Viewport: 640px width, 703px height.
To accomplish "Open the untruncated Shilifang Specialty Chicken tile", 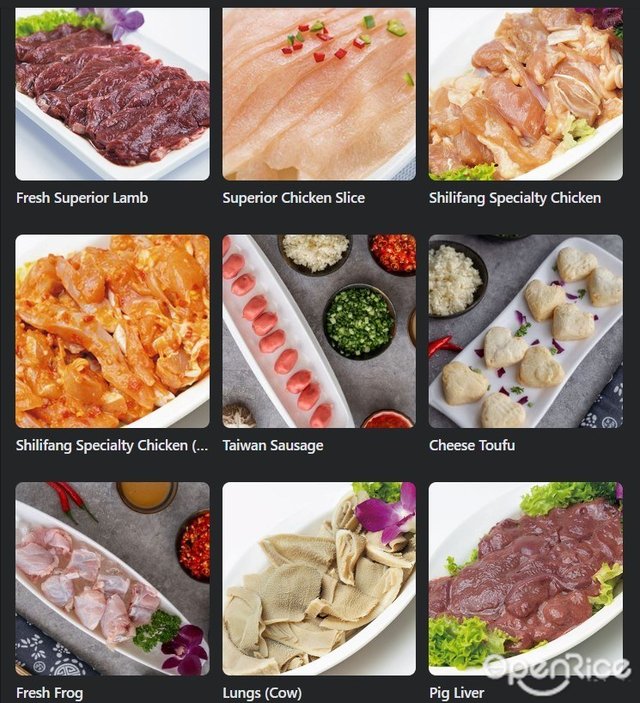I will (x=525, y=95).
